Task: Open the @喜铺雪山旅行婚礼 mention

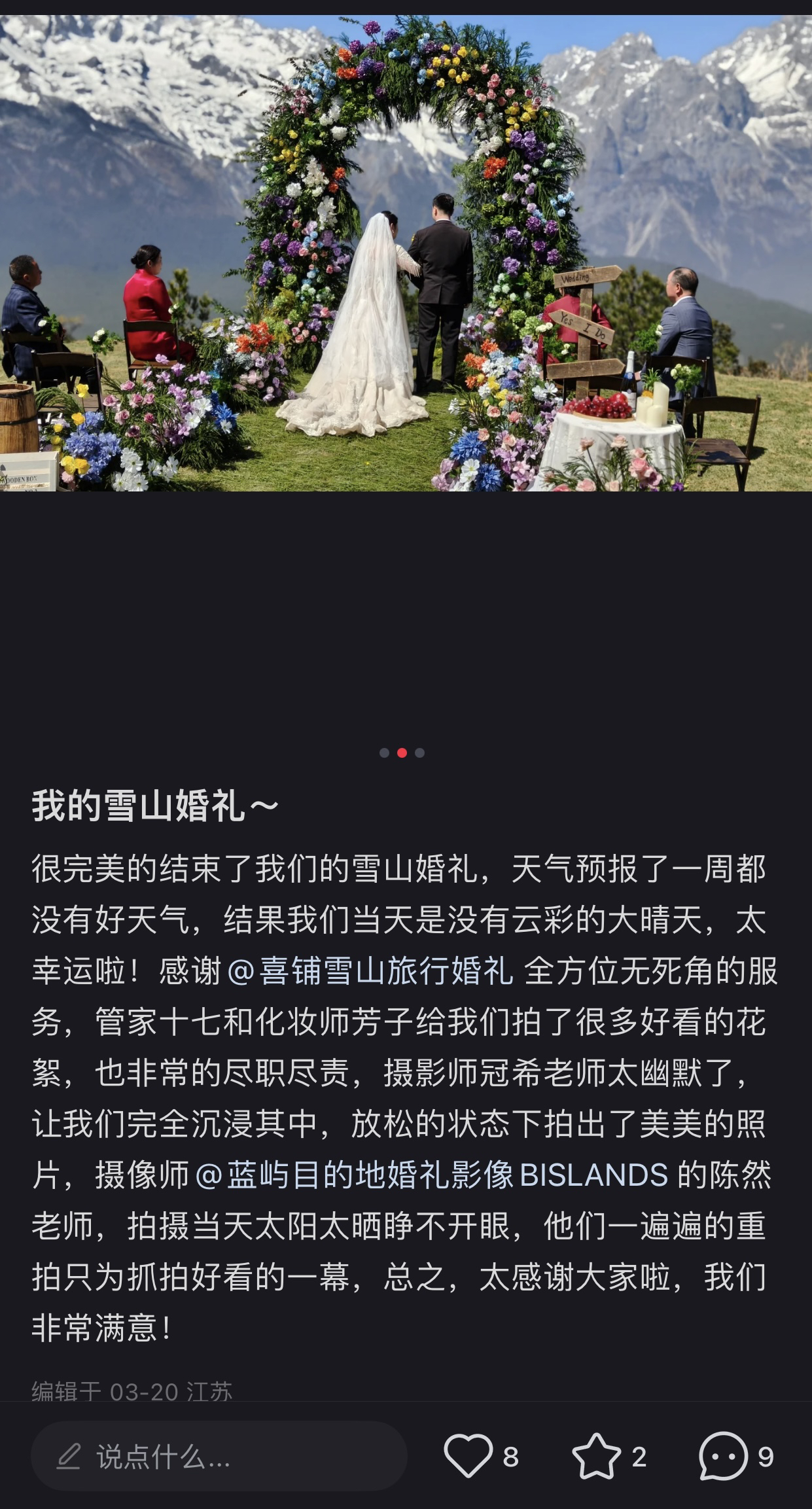Action: [x=370, y=970]
